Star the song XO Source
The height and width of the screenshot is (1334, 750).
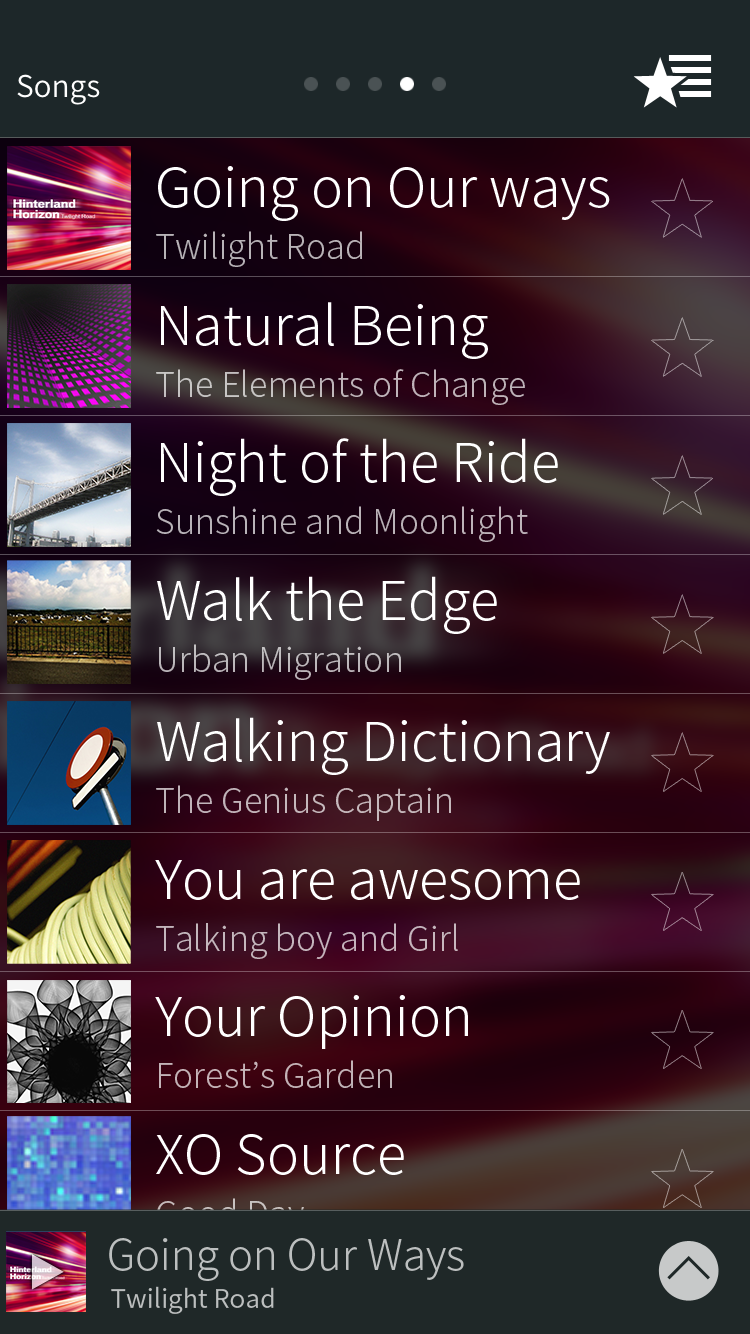pos(682,1177)
